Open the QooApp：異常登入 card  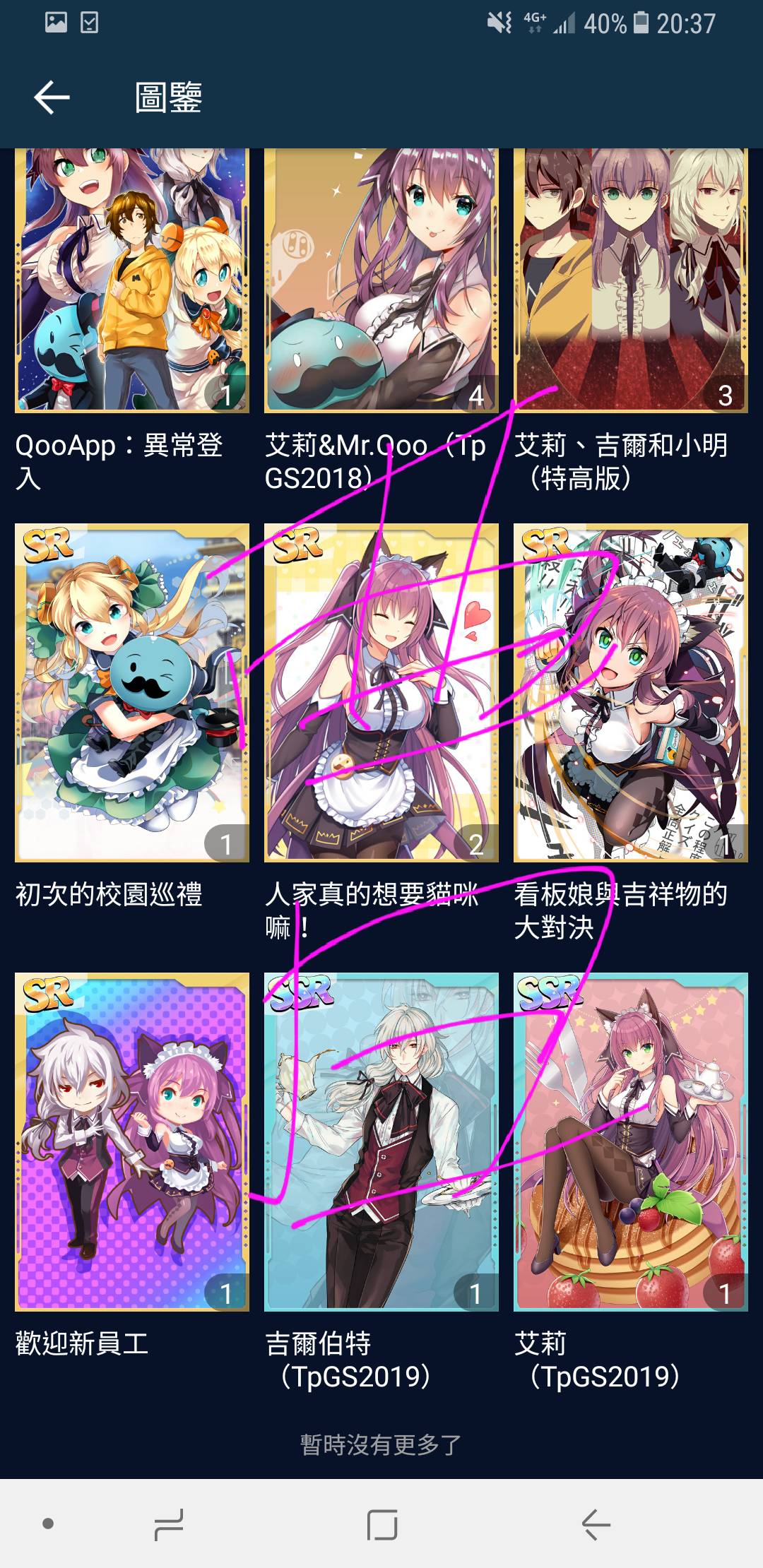tap(132, 281)
